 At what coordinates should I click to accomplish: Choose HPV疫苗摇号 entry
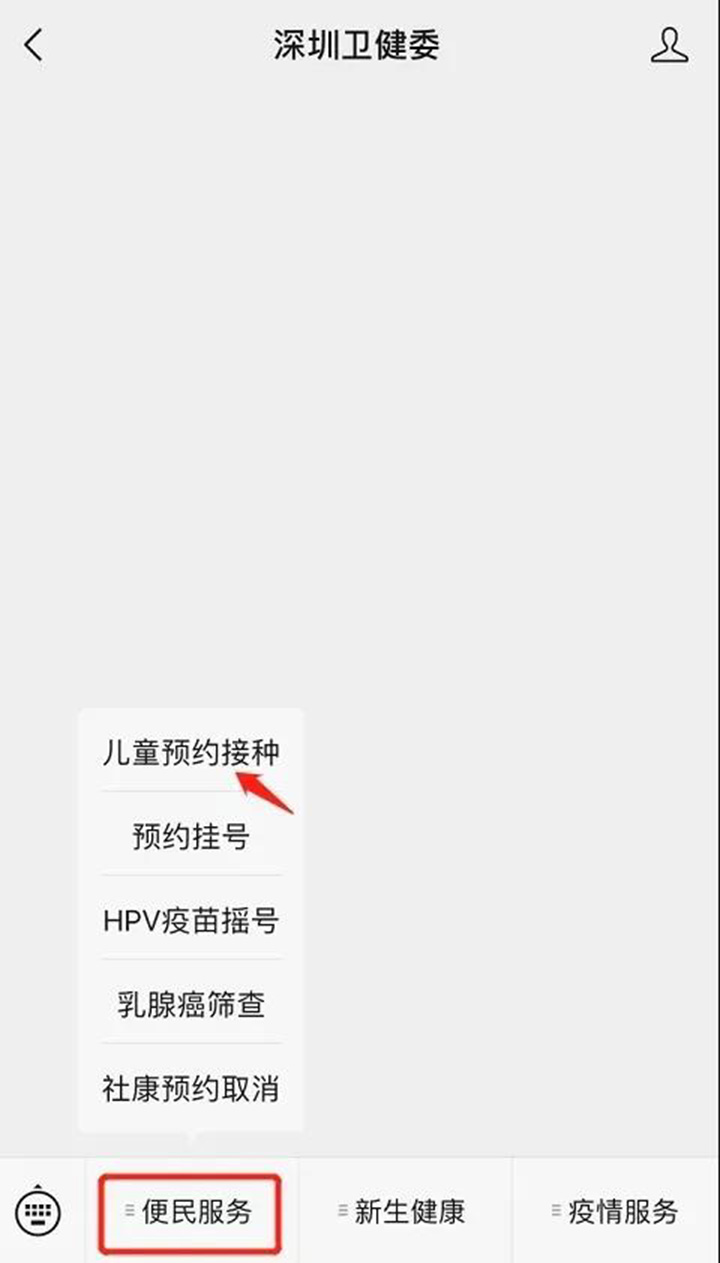point(190,920)
